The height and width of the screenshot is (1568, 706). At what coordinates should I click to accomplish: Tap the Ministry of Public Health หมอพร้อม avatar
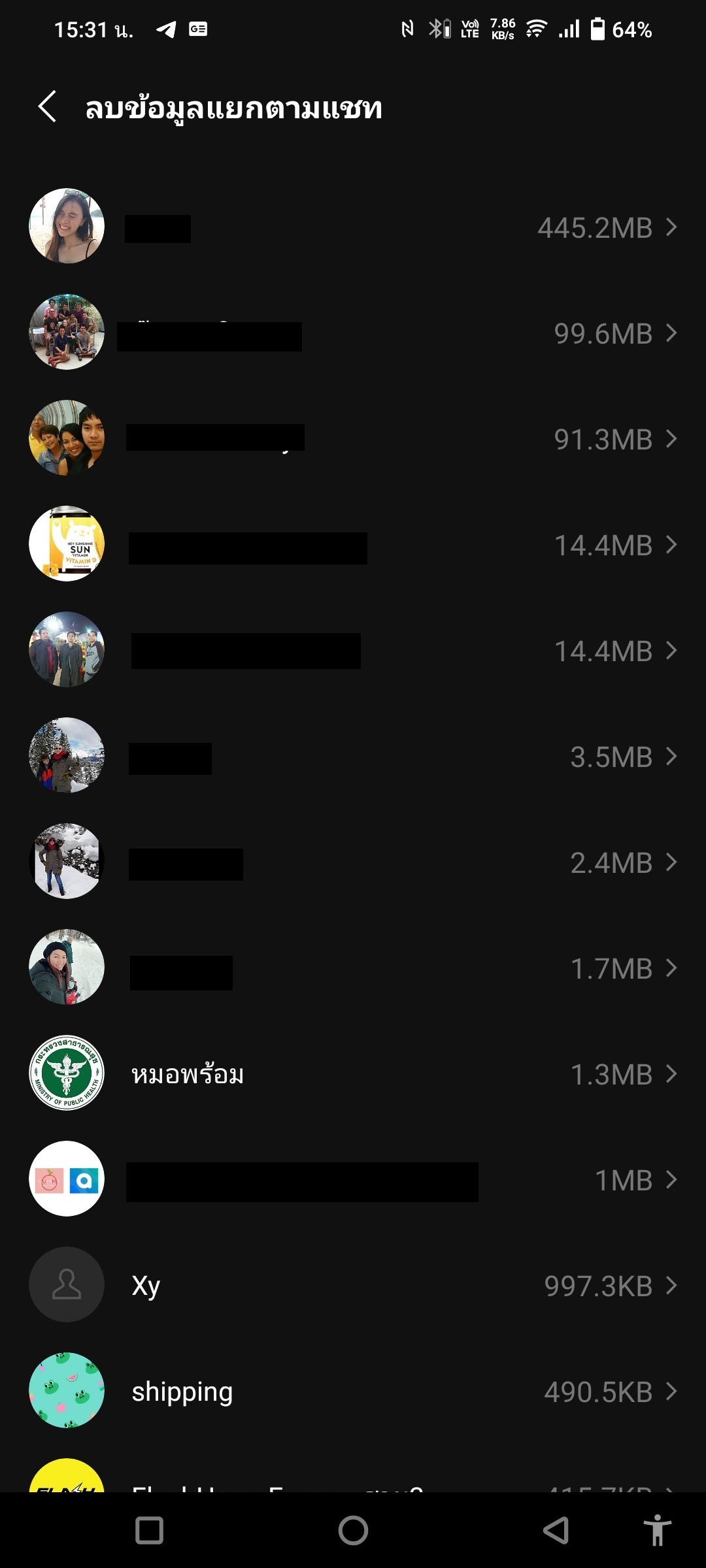pos(66,1073)
